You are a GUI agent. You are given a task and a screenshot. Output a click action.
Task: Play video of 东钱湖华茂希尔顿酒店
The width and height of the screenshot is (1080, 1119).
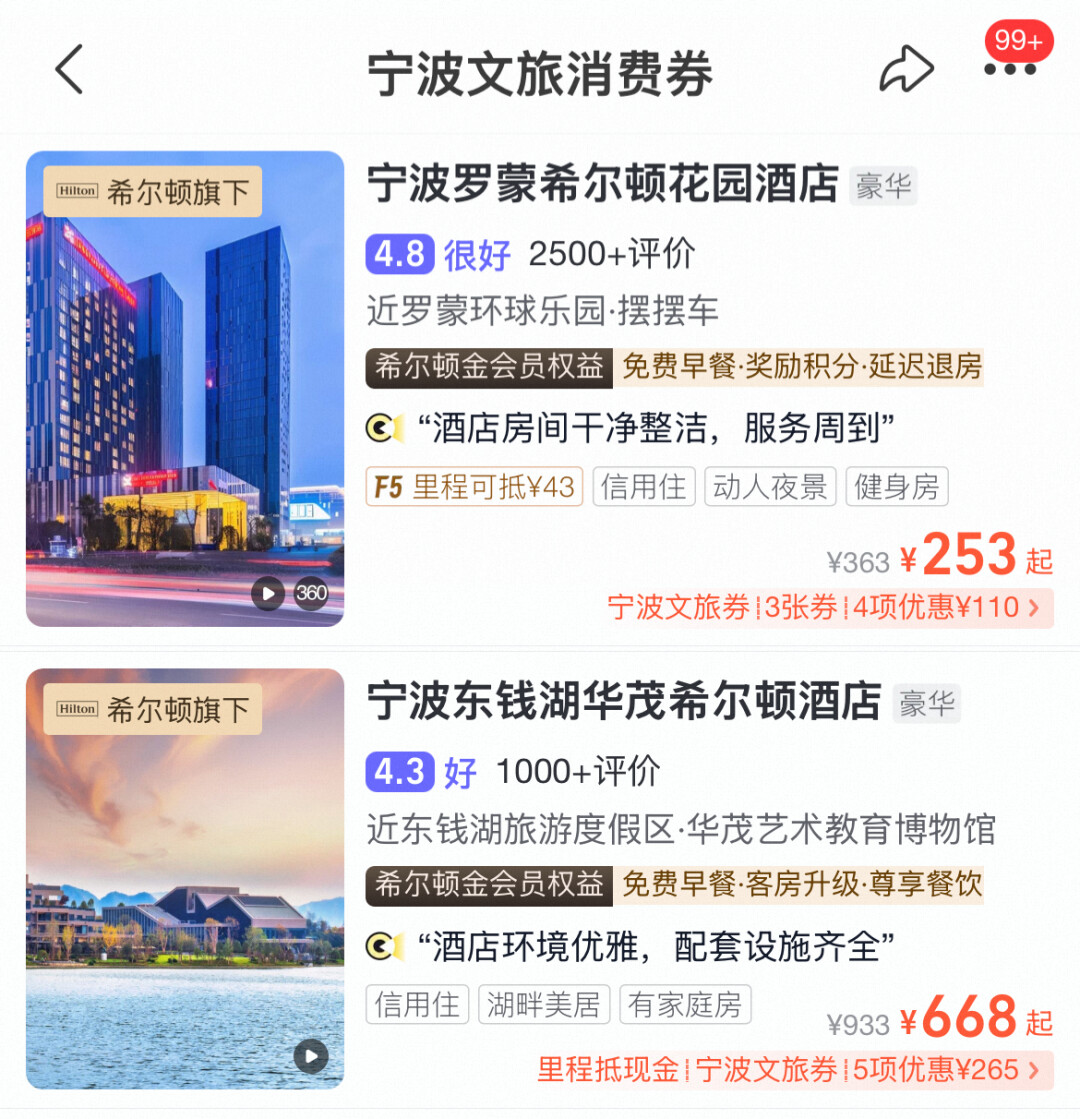(311, 1056)
